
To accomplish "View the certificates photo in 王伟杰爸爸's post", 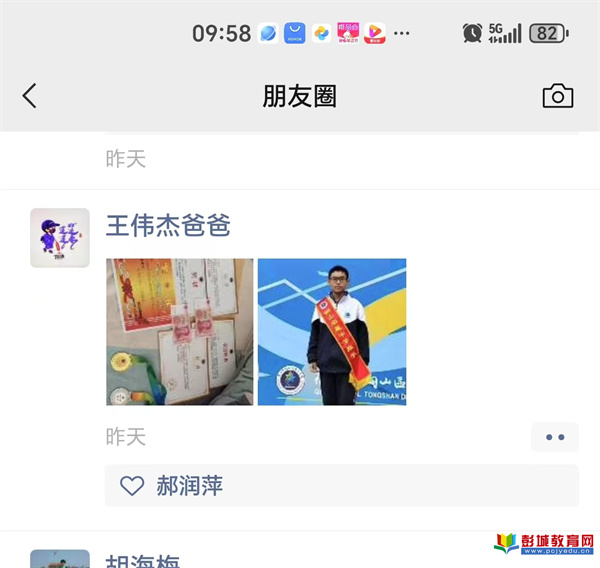I will click(x=180, y=332).
